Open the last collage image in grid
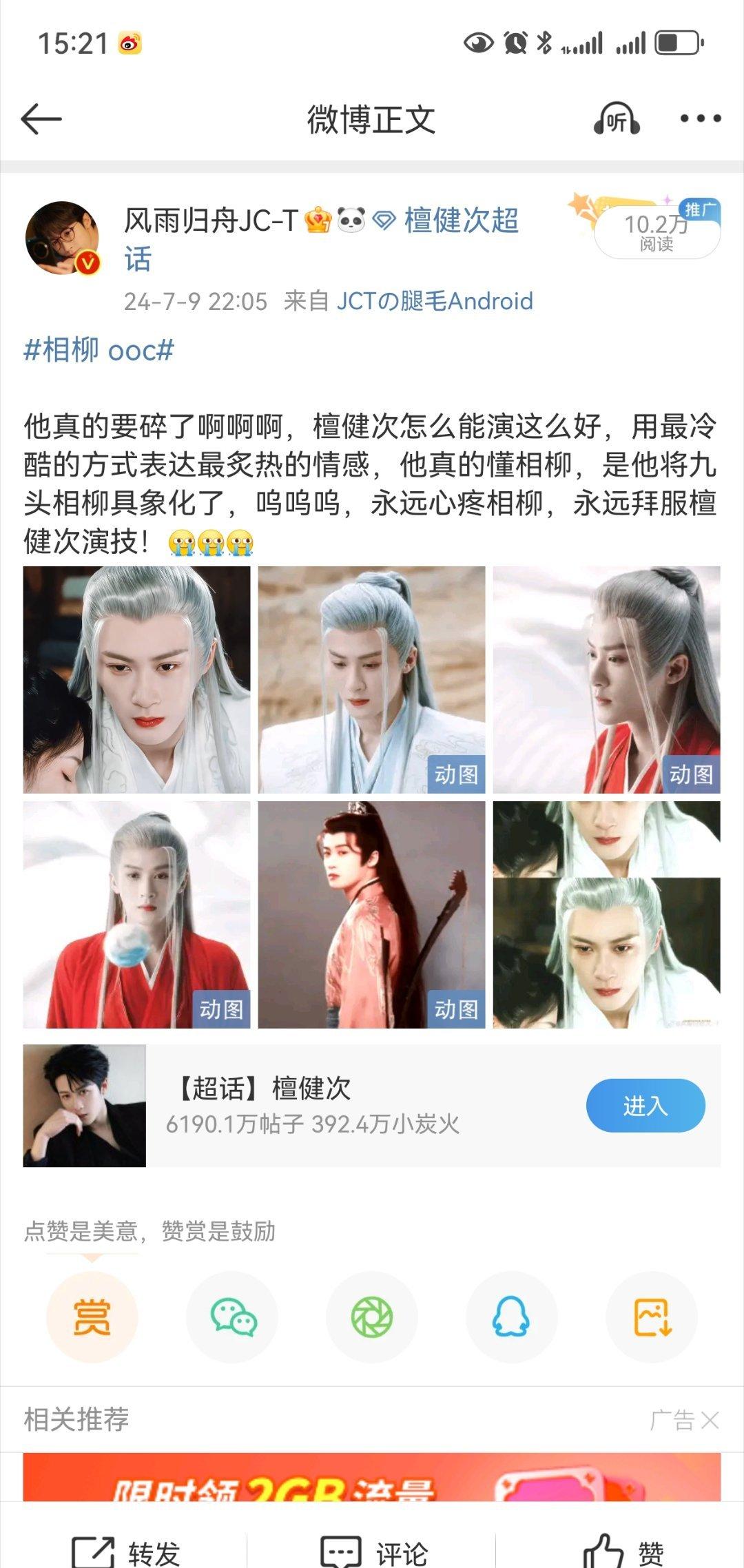744x1568 pixels. (606, 914)
